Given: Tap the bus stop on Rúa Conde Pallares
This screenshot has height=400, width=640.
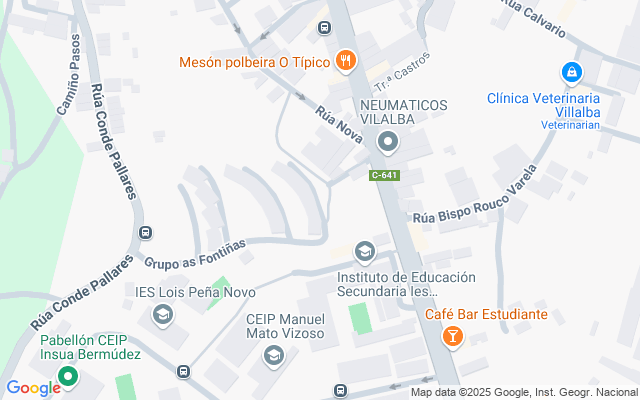Looking at the screenshot, I should point(146,233).
